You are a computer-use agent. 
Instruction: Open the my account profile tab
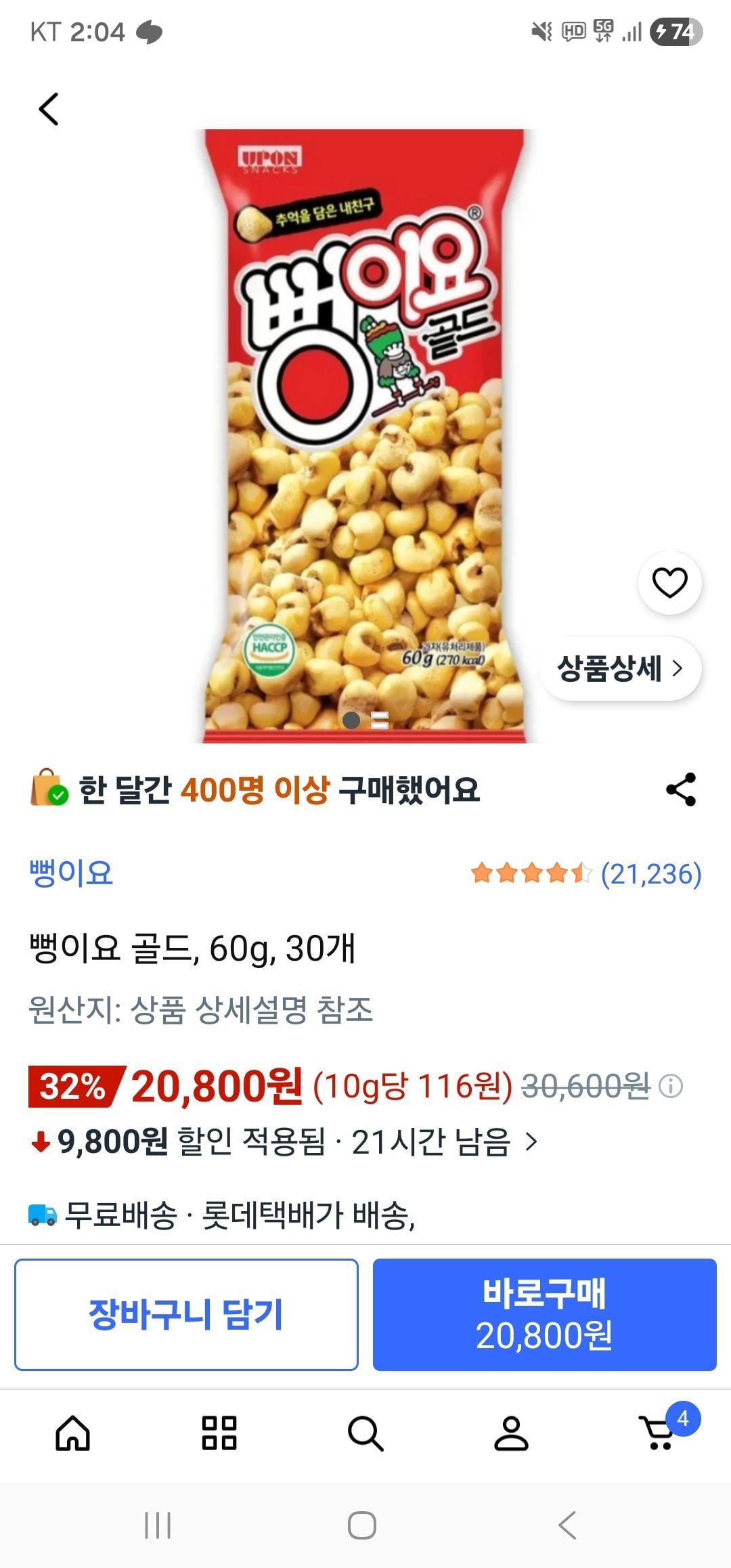click(511, 1433)
